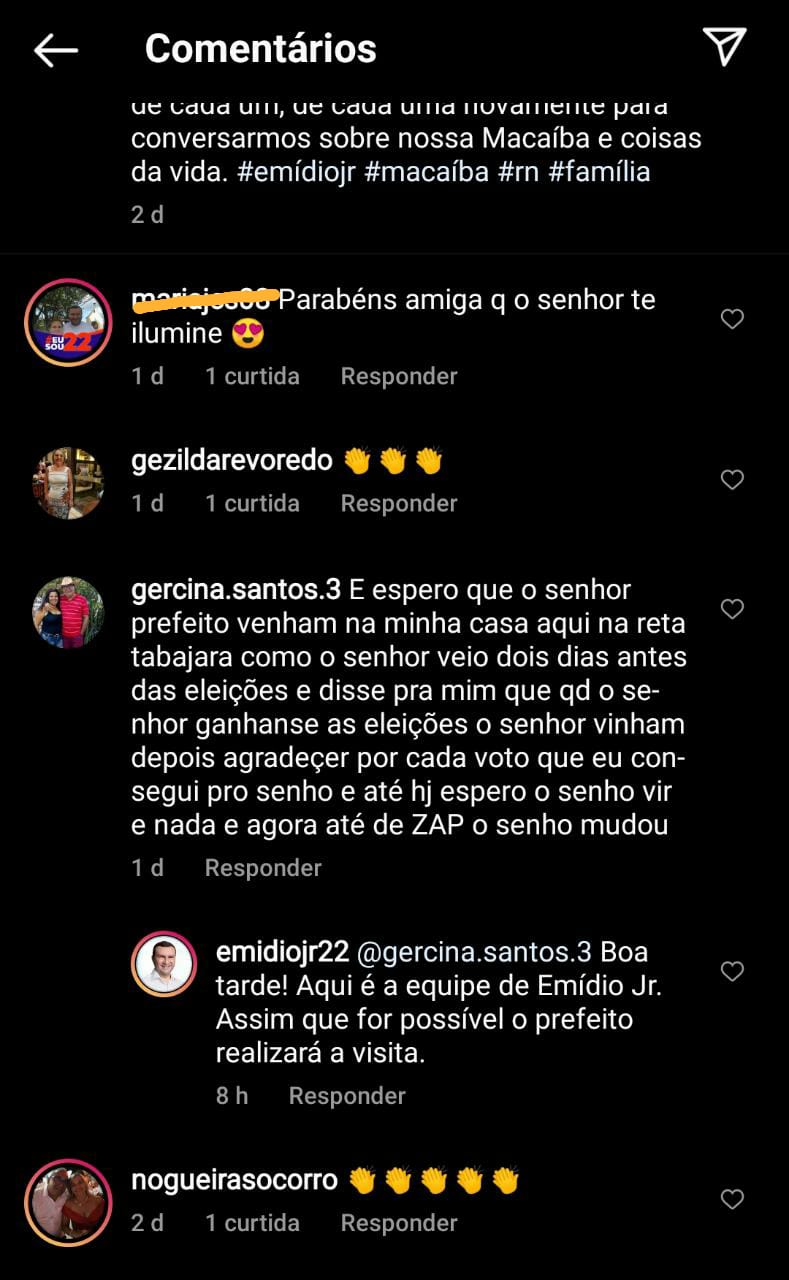Image resolution: width=789 pixels, height=1280 pixels.
Task: Open the #macaíba hashtag
Action: click(426, 171)
